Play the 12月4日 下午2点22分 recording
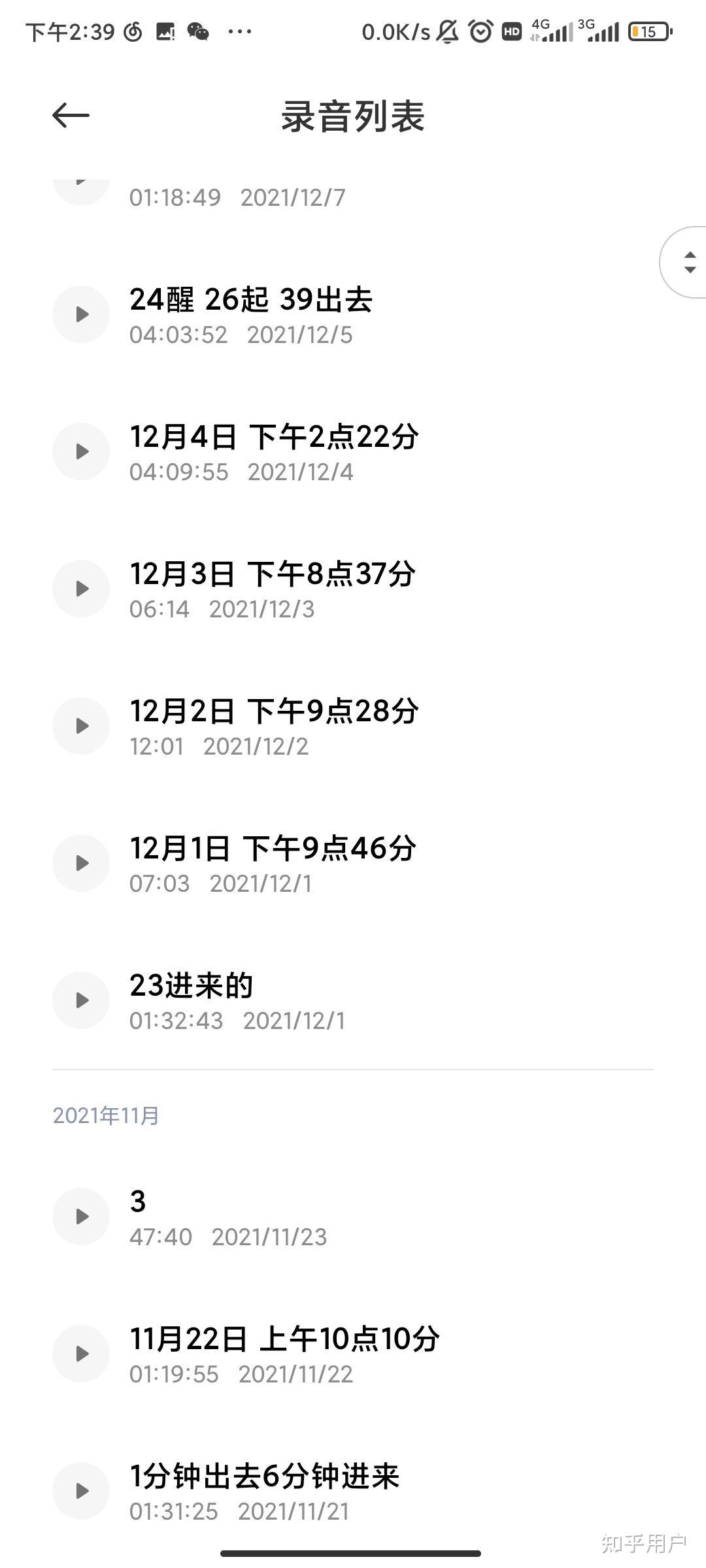706x1568 pixels. click(x=81, y=451)
